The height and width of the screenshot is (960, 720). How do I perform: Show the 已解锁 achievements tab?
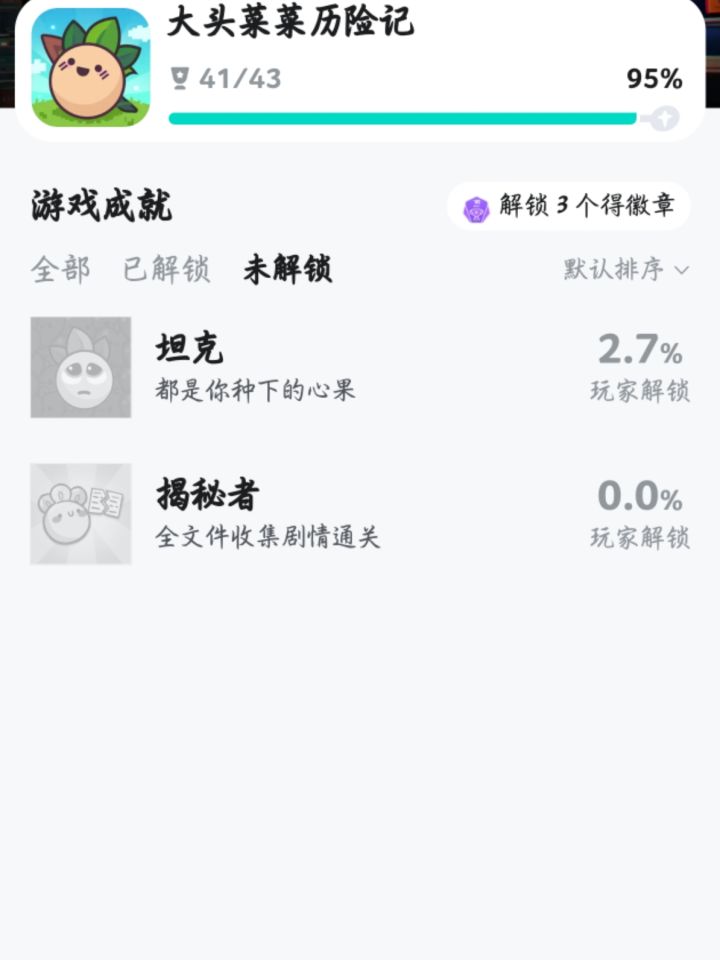pos(166,269)
